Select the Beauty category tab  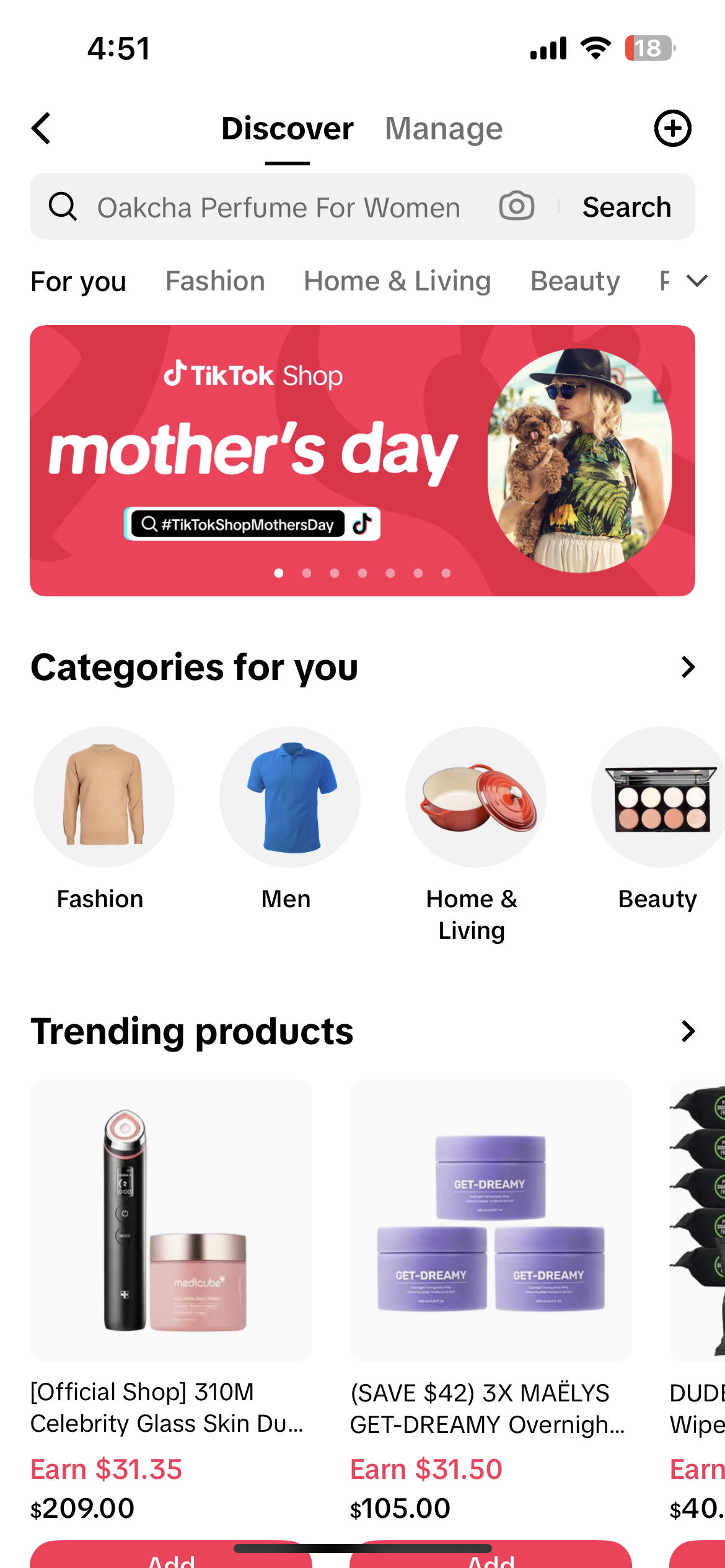pos(575,281)
